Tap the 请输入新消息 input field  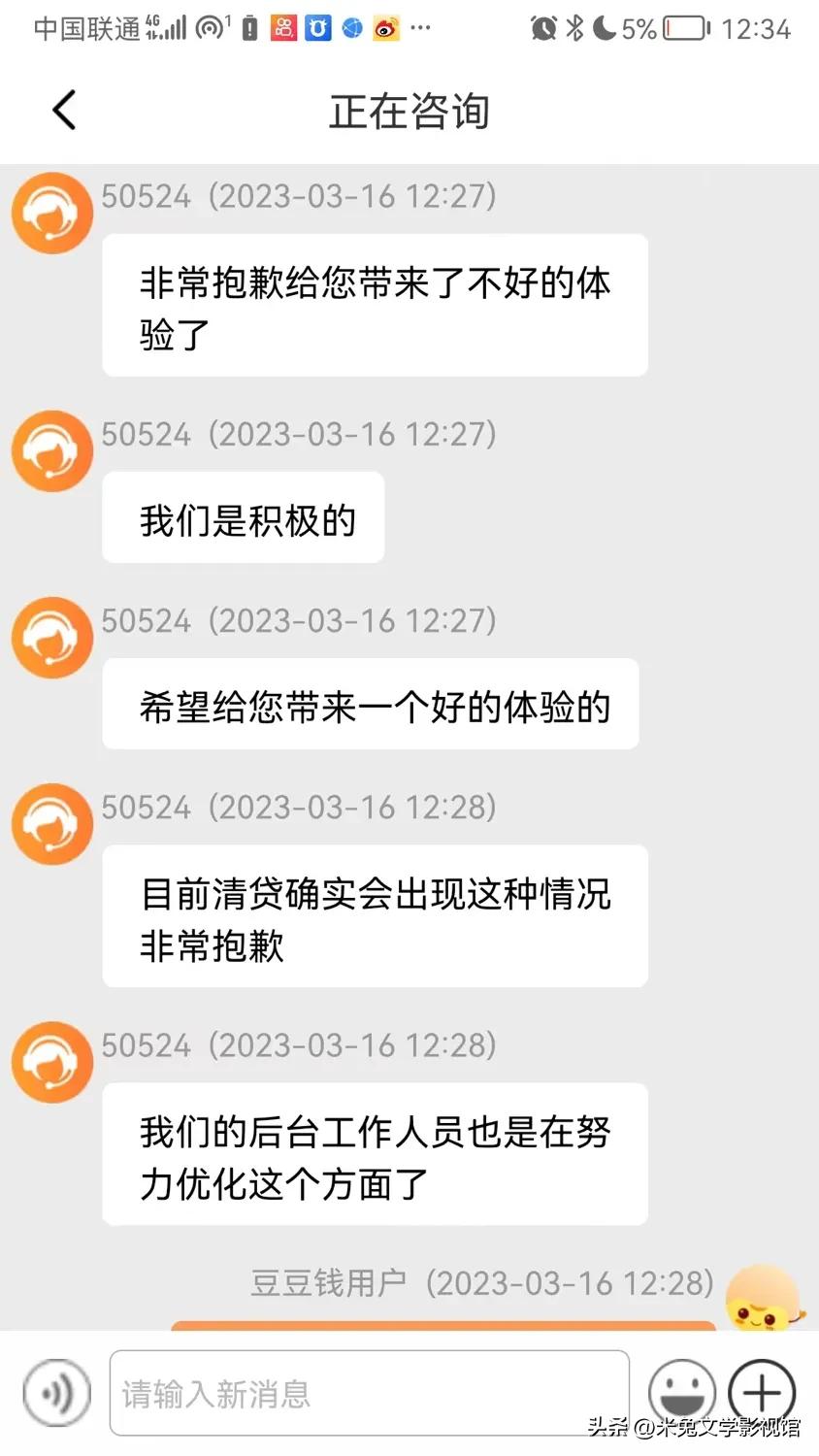click(369, 1393)
